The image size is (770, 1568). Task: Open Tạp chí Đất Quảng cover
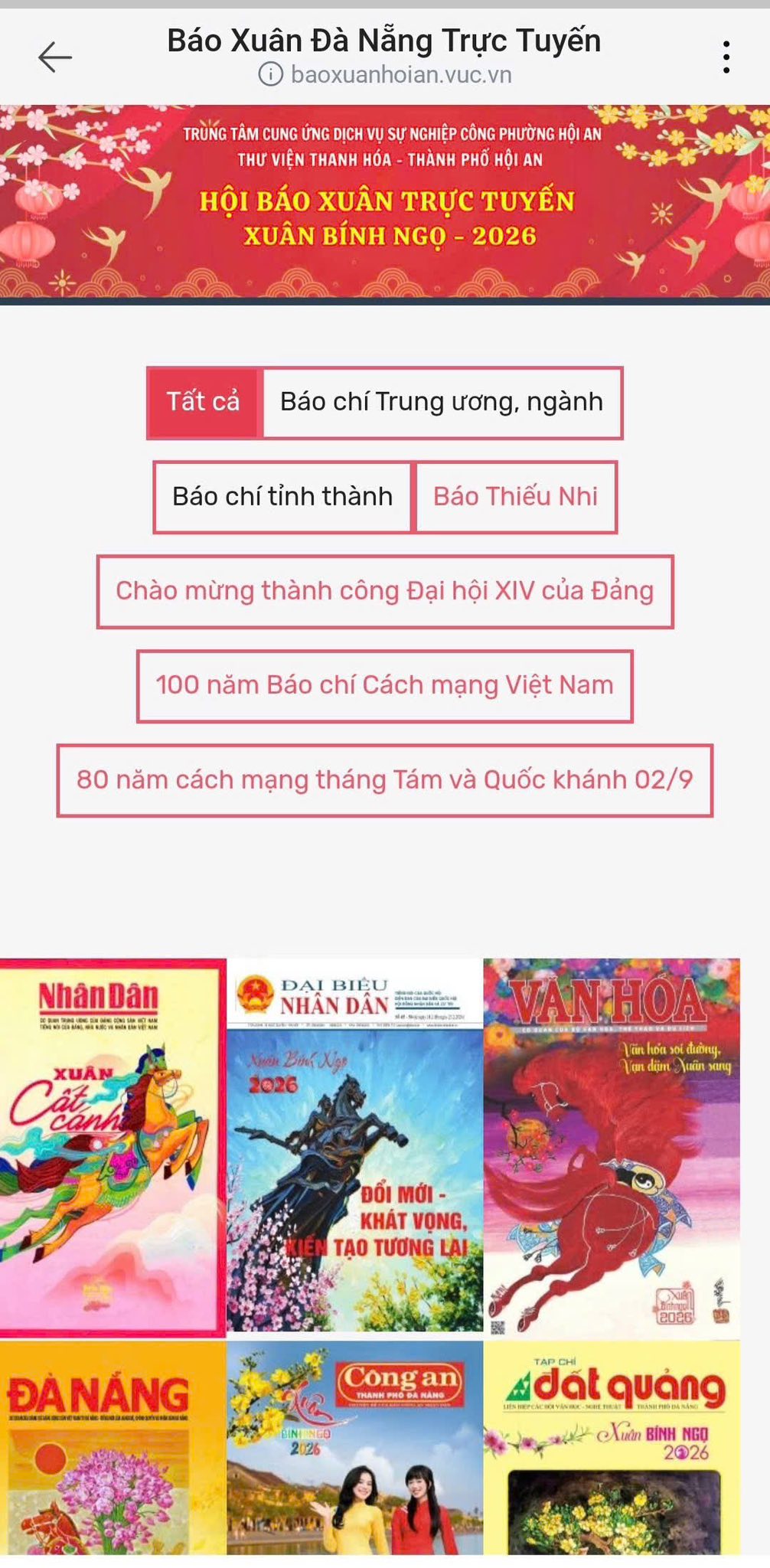[612, 1447]
